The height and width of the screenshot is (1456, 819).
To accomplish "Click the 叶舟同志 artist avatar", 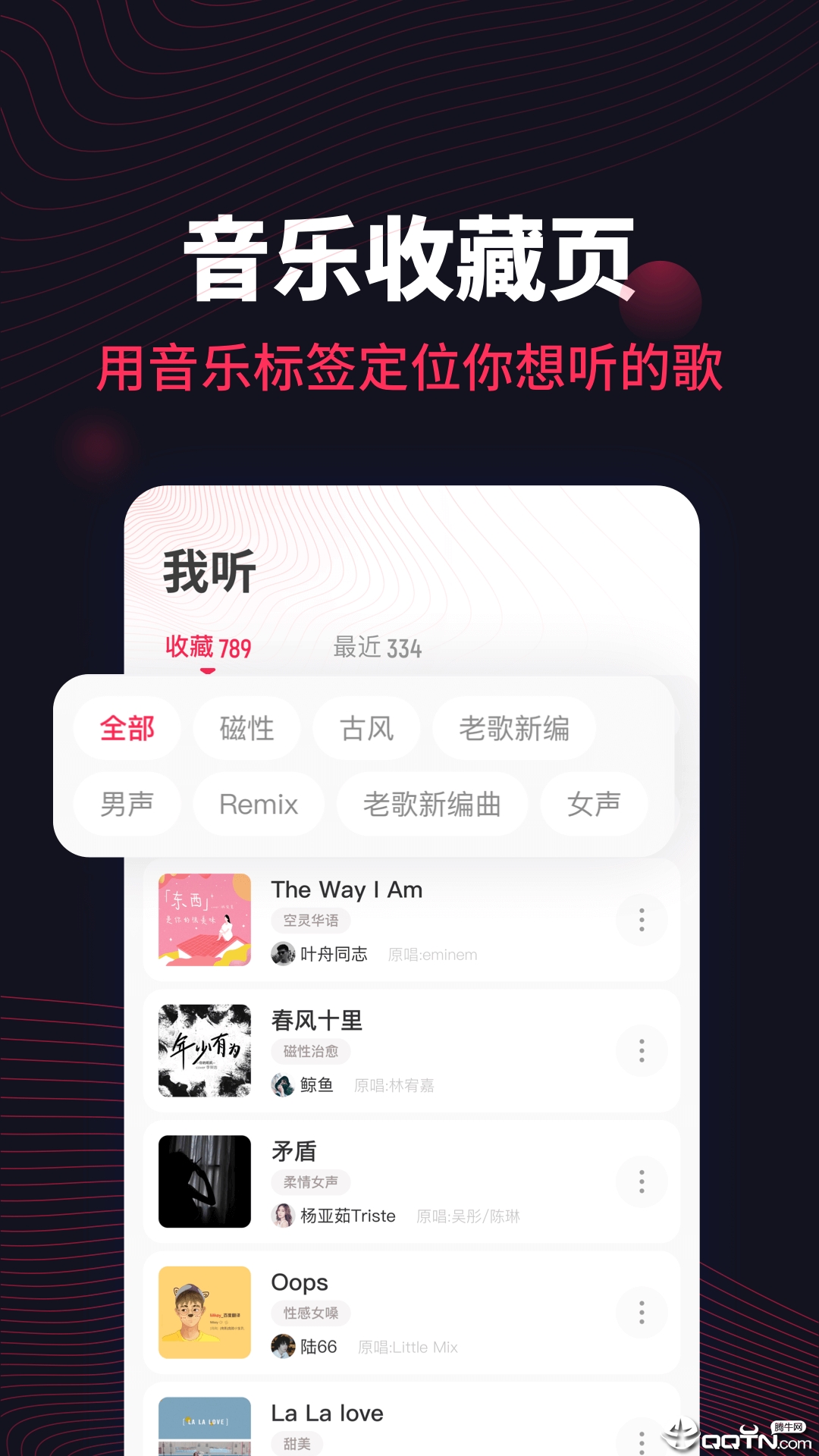I will (x=284, y=954).
